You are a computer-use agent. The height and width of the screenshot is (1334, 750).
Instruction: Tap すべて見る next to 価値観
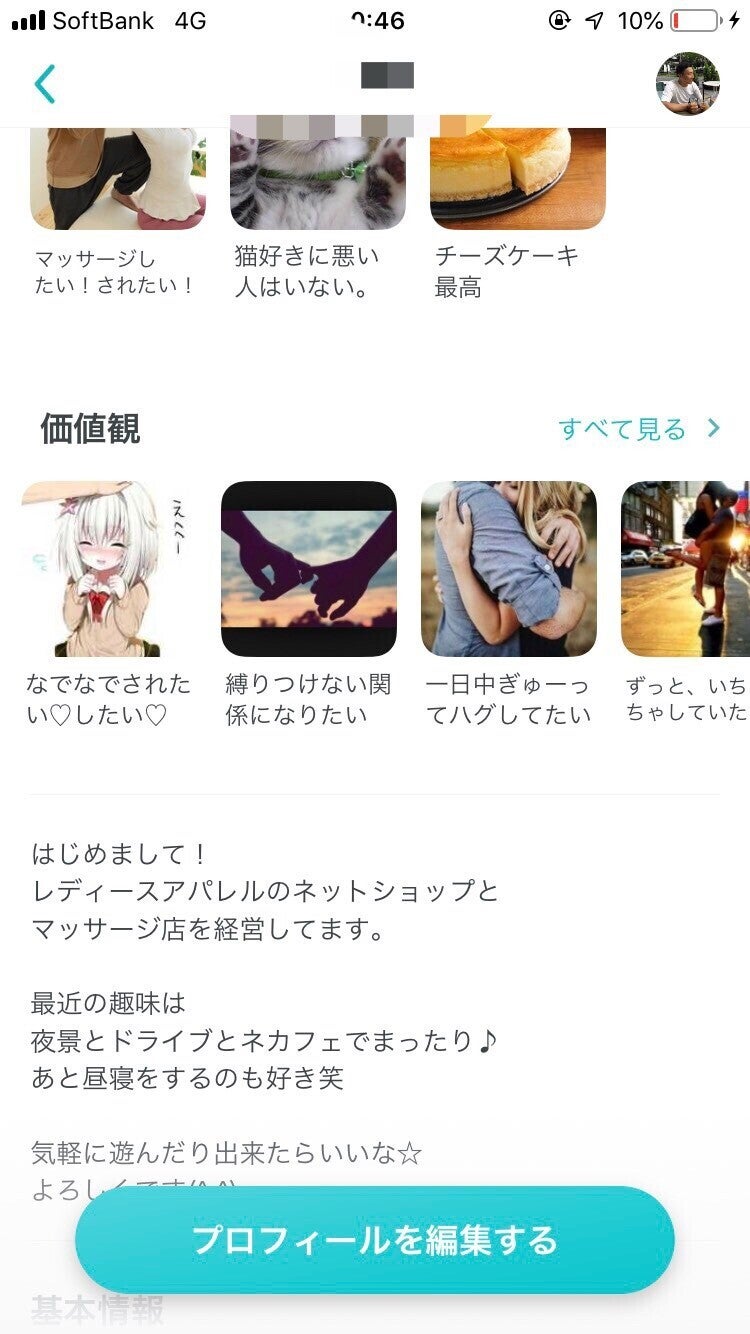pos(638,429)
